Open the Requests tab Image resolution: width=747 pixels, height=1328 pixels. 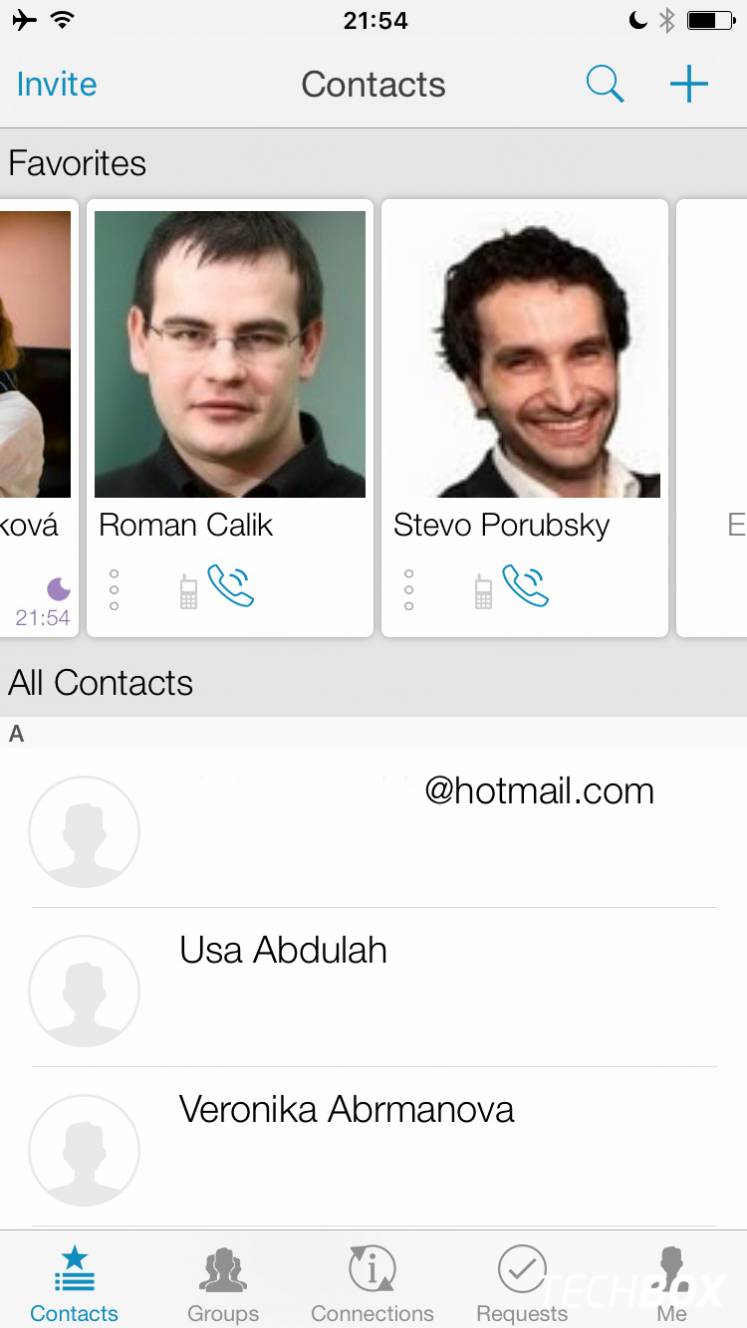pos(522,1285)
